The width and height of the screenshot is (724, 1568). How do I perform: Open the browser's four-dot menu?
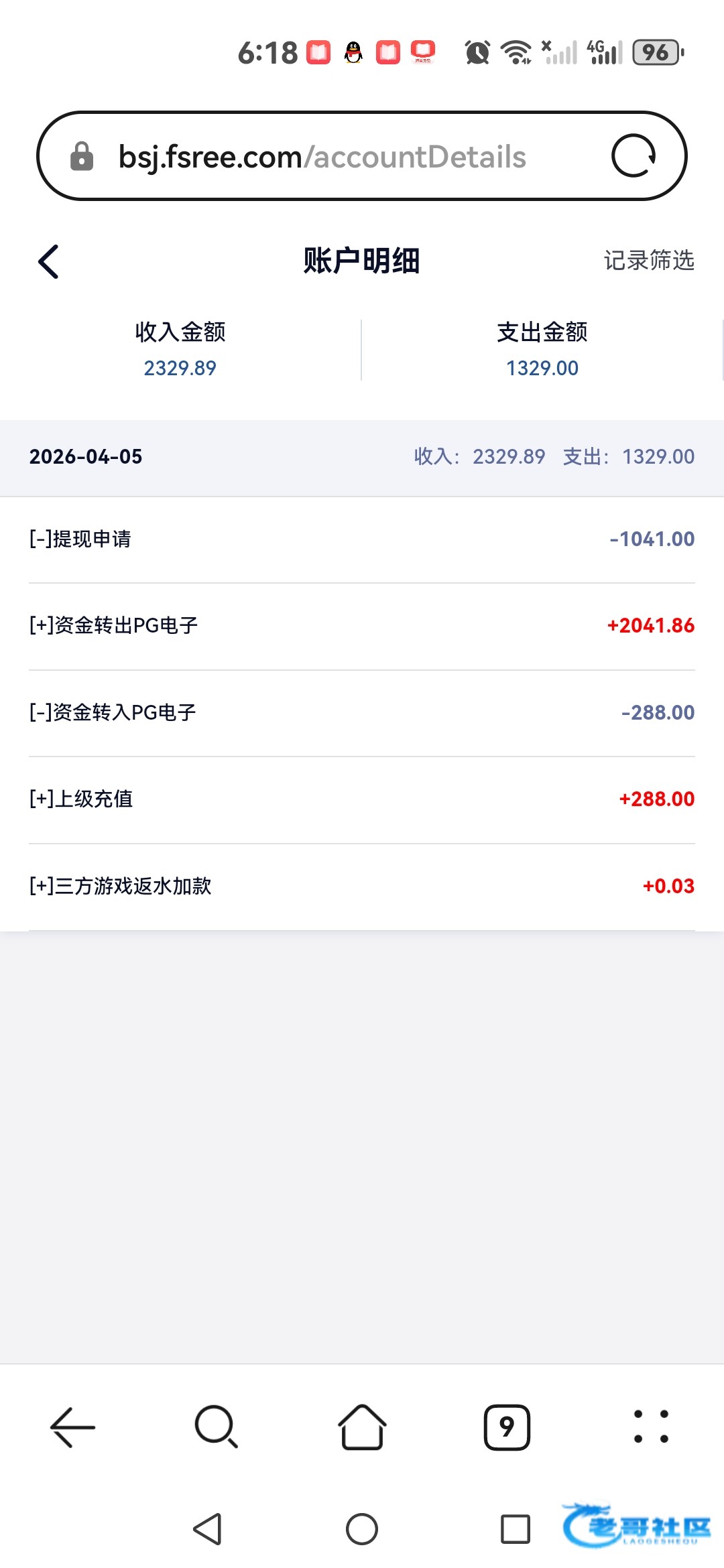651,1427
